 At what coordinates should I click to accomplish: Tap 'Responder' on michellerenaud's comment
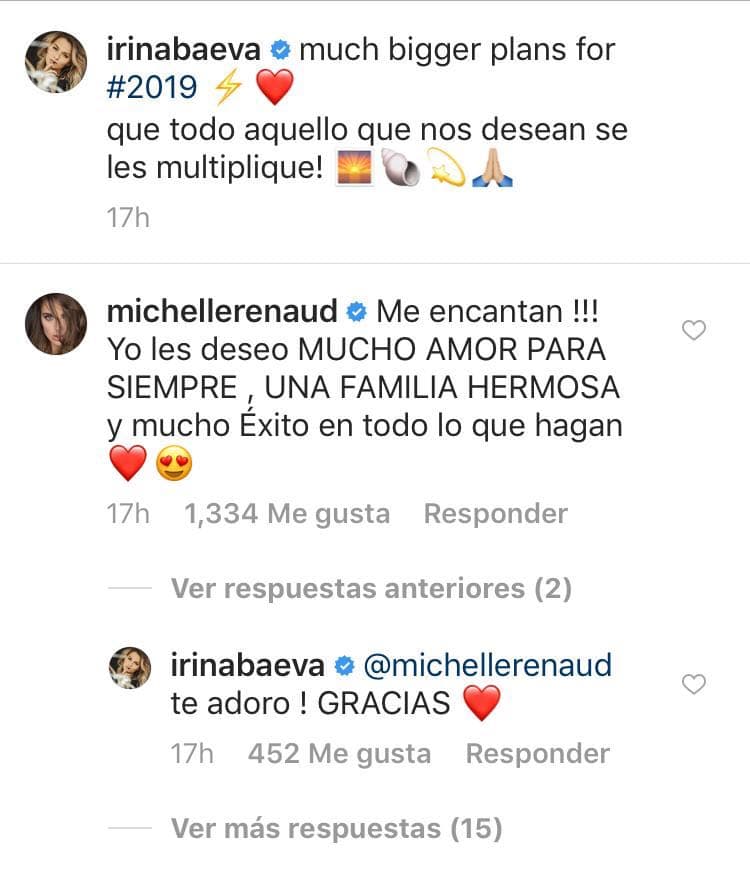click(x=497, y=513)
